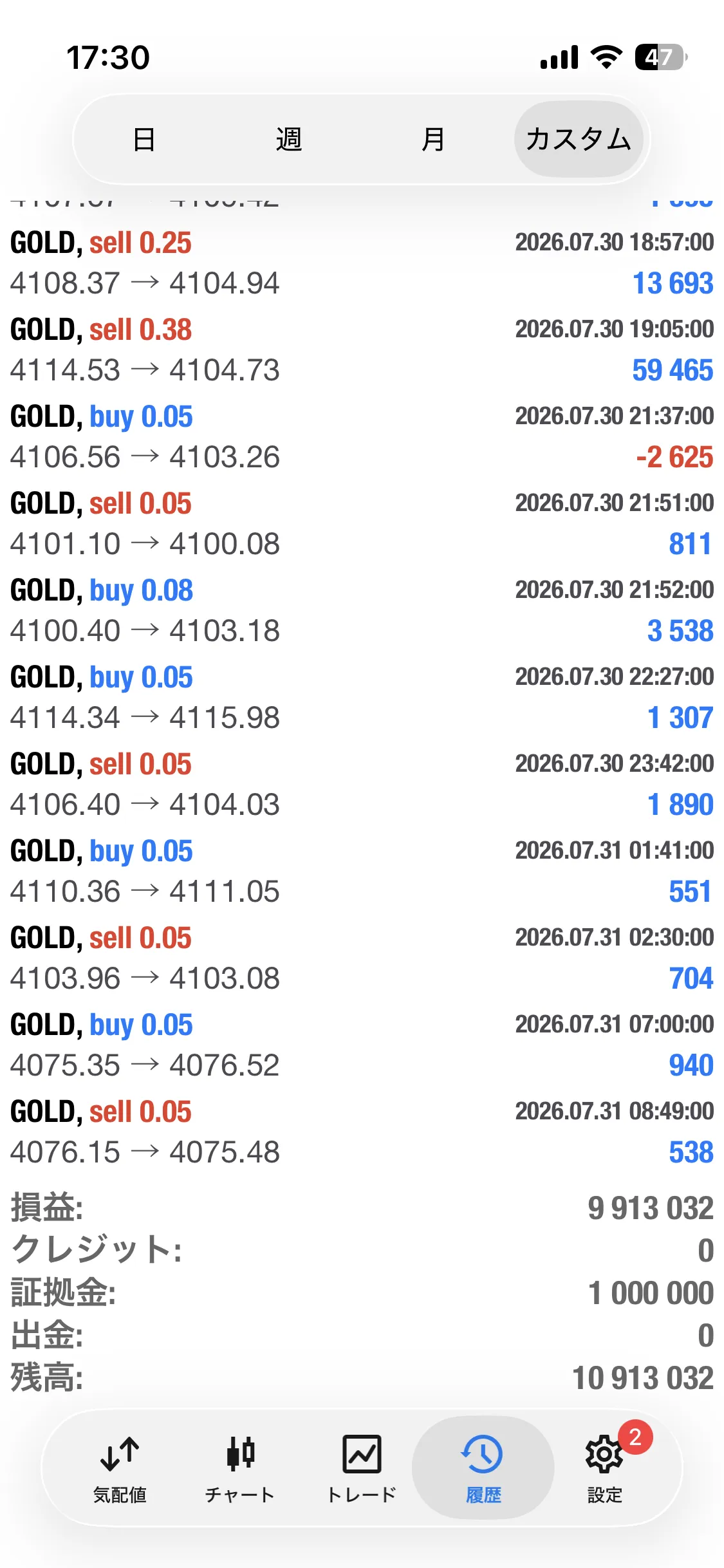The width and height of the screenshot is (724, 1568).
Task: Choose the 月 period filter
Action: pyautogui.click(x=433, y=139)
